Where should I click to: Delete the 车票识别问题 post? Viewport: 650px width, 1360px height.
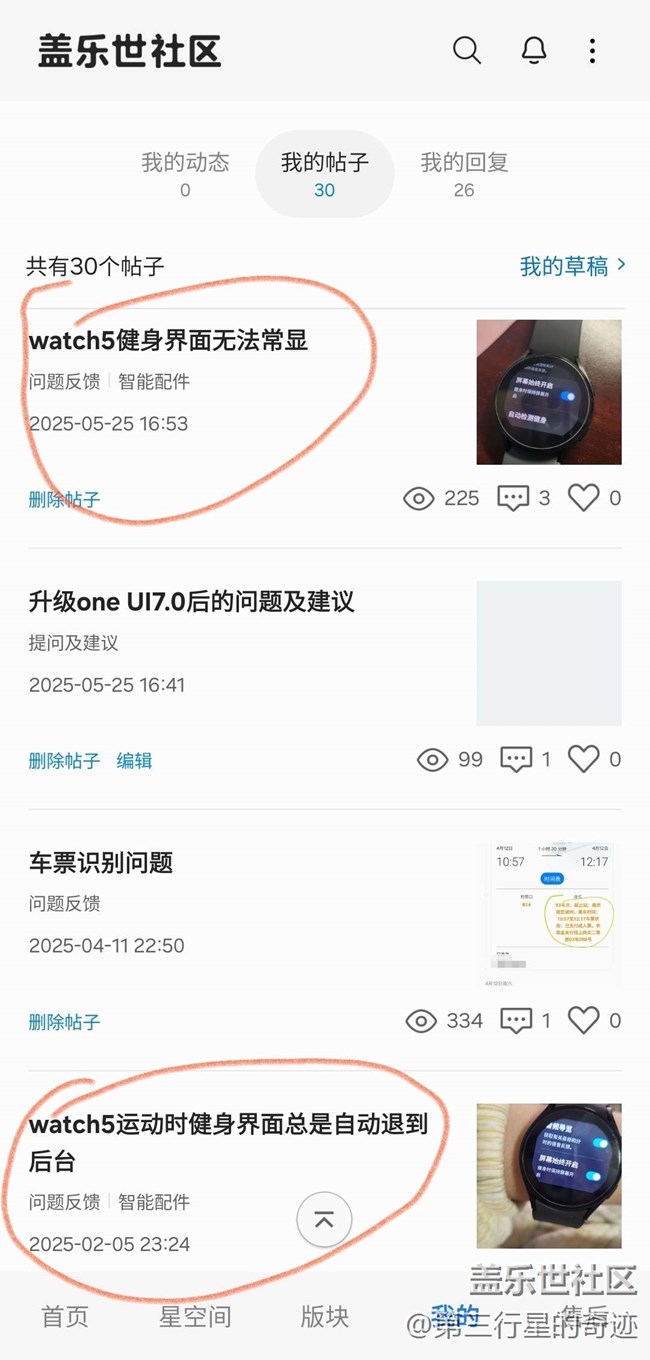click(x=64, y=1021)
